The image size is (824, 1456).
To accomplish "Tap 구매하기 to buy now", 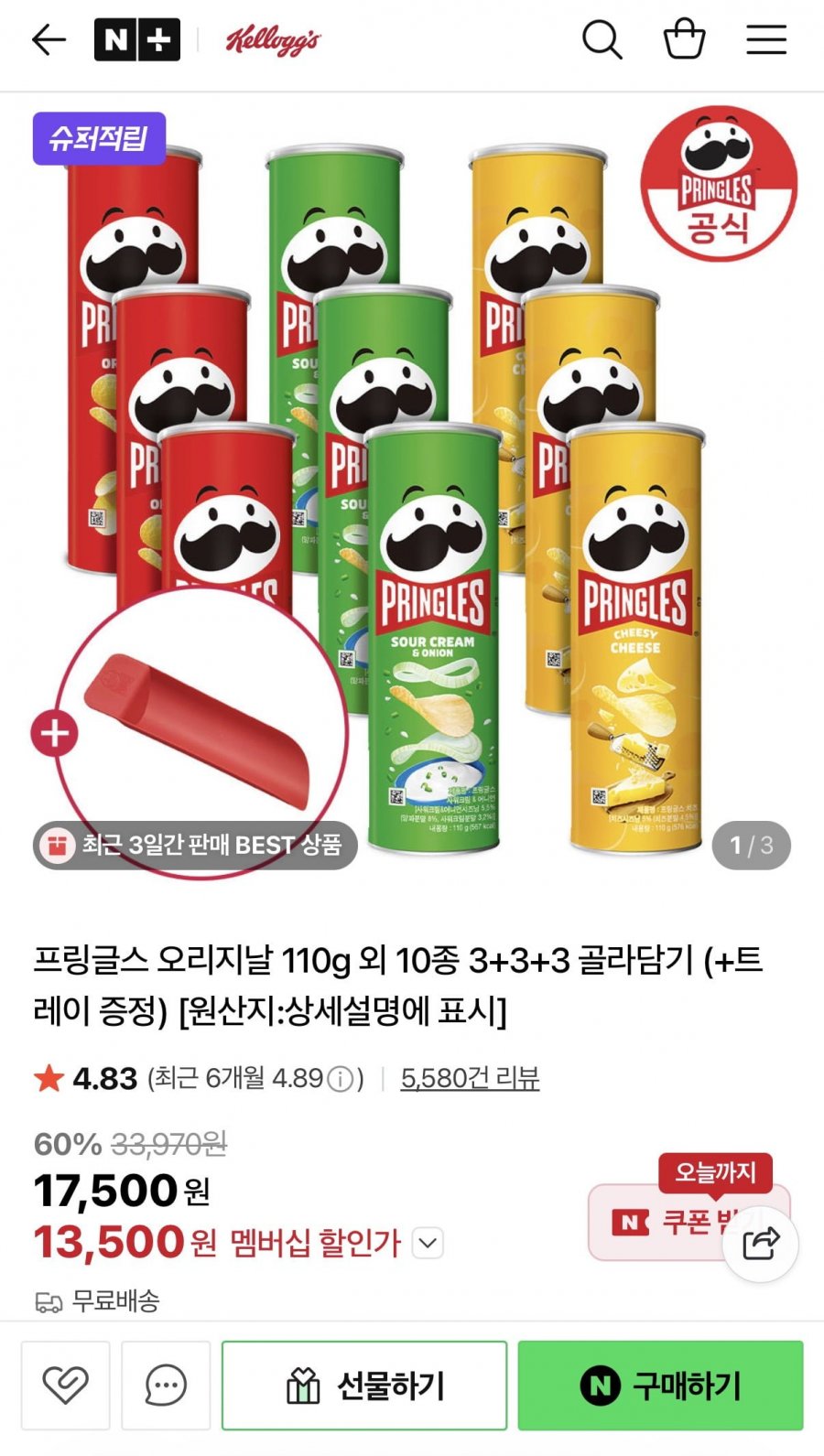I will 660,1385.
